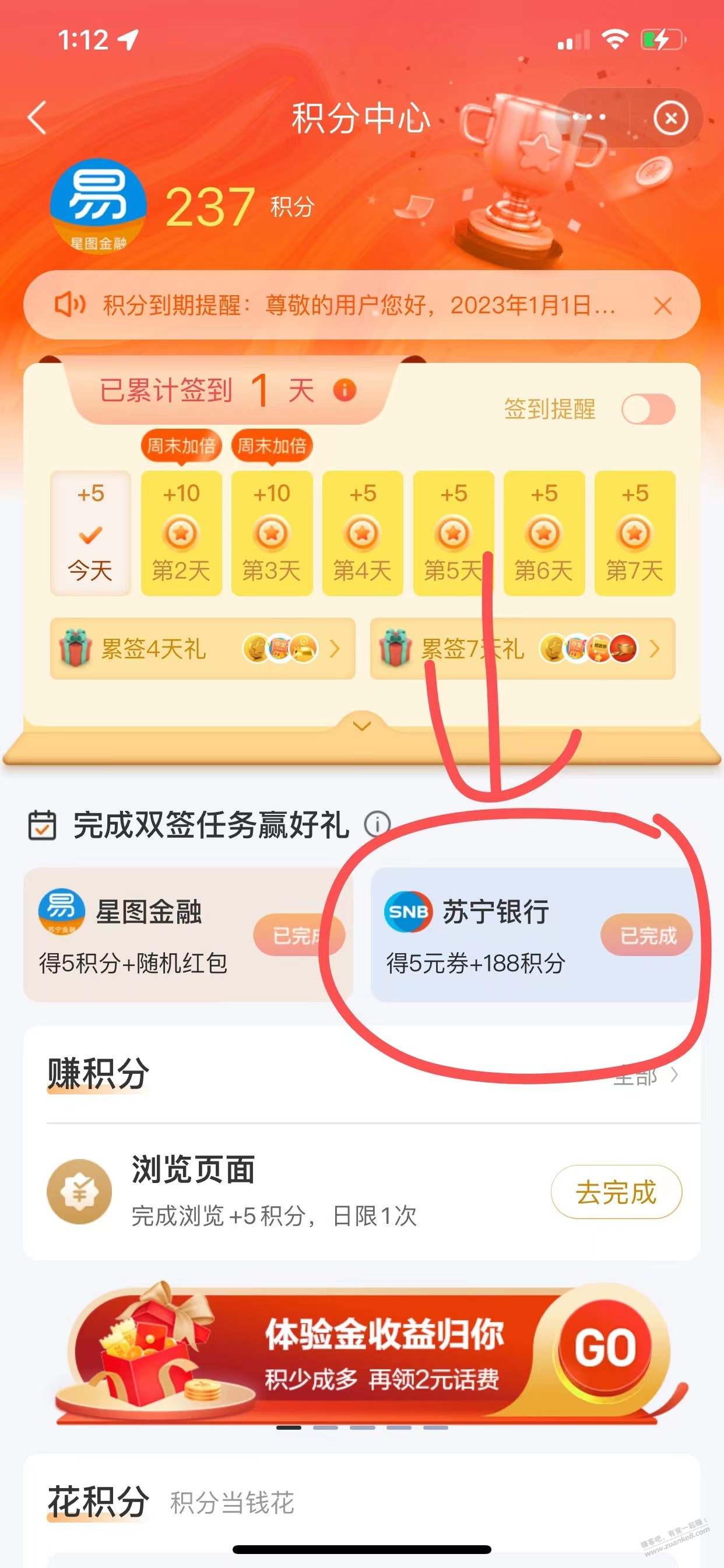
Task: Tap 去完成 for the 浏览页面 task
Action: pos(616,1192)
